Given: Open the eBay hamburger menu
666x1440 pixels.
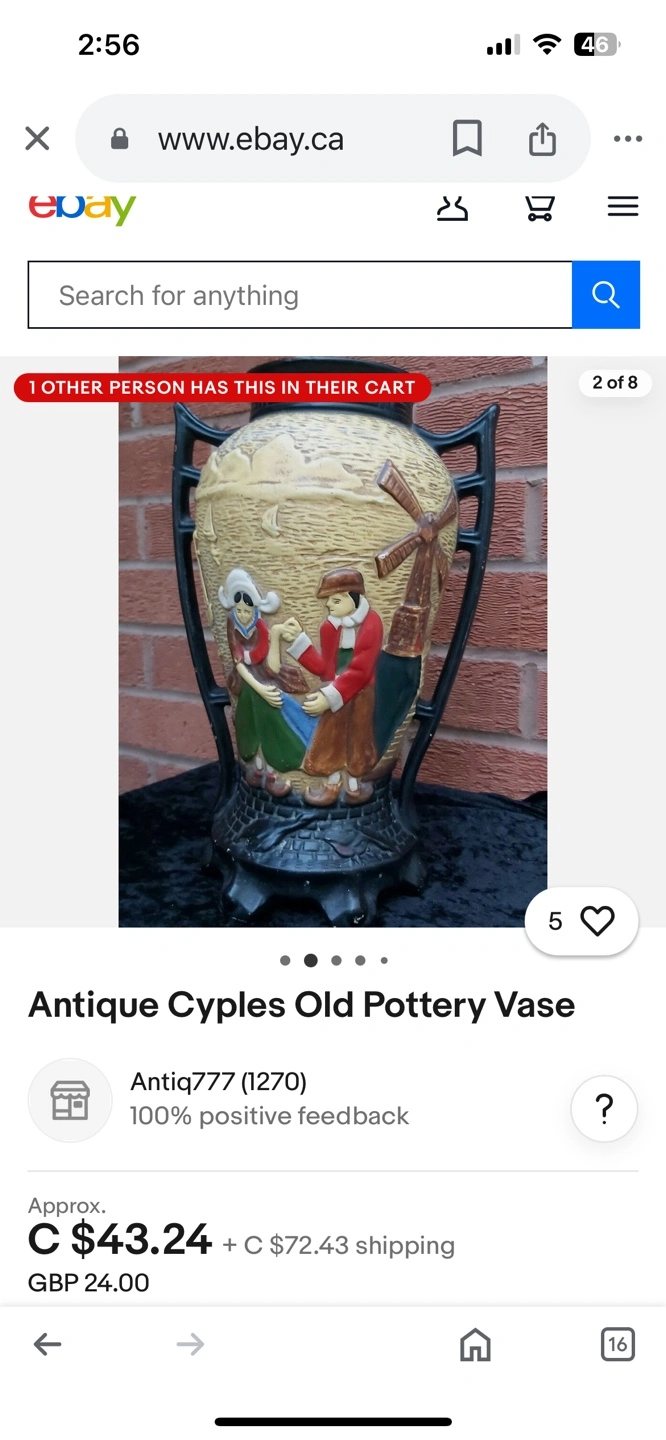Looking at the screenshot, I should click(622, 207).
